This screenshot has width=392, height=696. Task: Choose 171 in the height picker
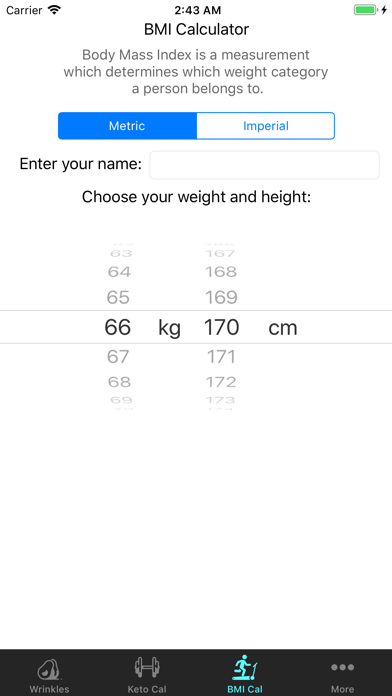[221, 357]
